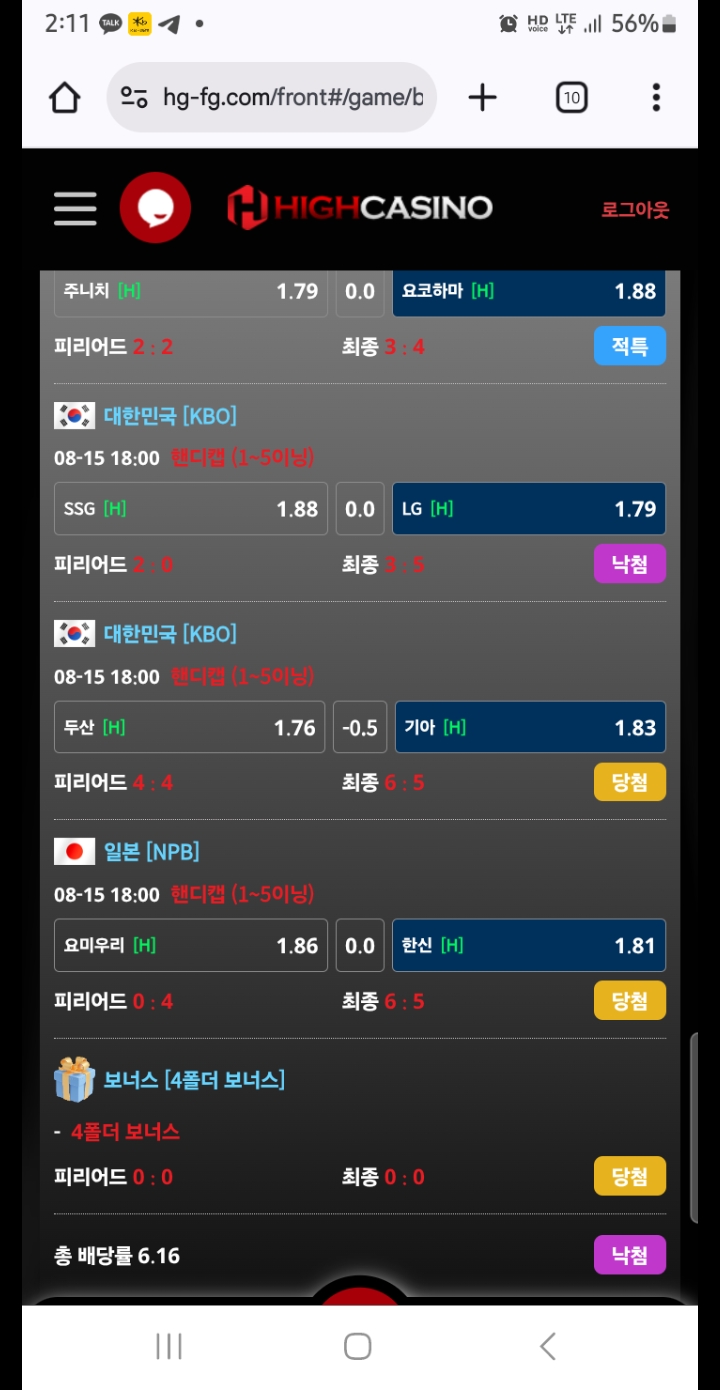Select the 한신 1.81 odds box
This screenshot has height=1390, width=720.
(x=529, y=945)
